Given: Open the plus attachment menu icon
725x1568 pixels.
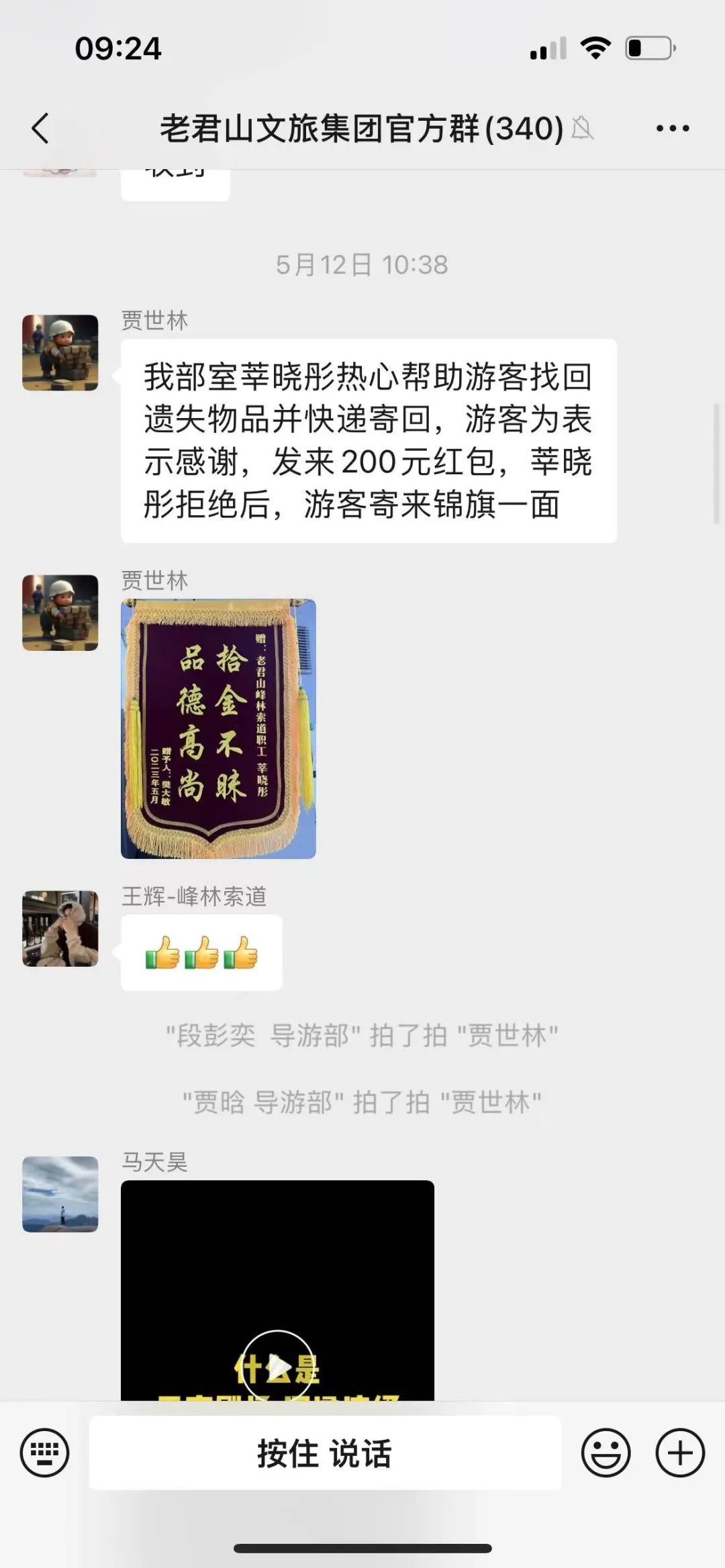Looking at the screenshot, I should pos(681,1451).
